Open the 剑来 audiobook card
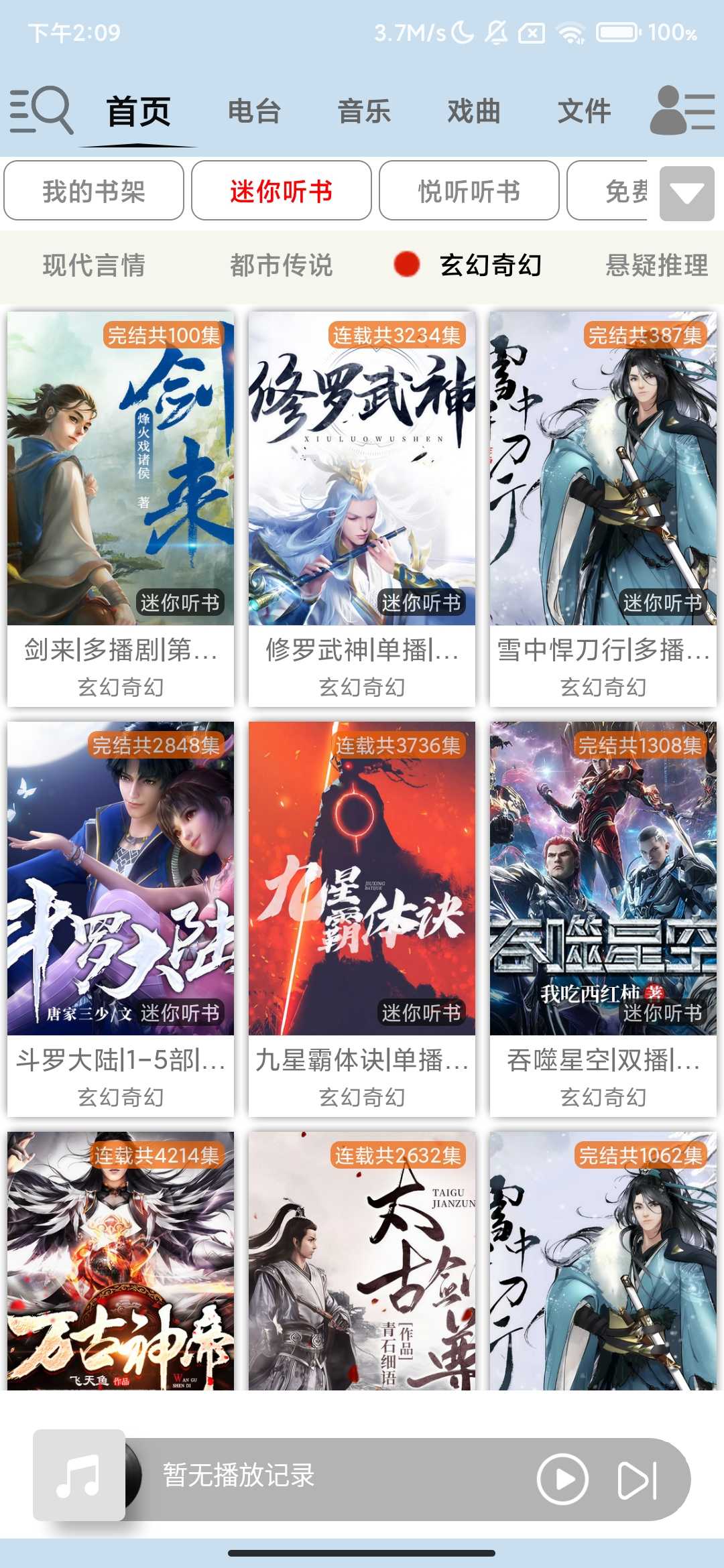The width and height of the screenshot is (724, 1568). (x=121, y=507)
